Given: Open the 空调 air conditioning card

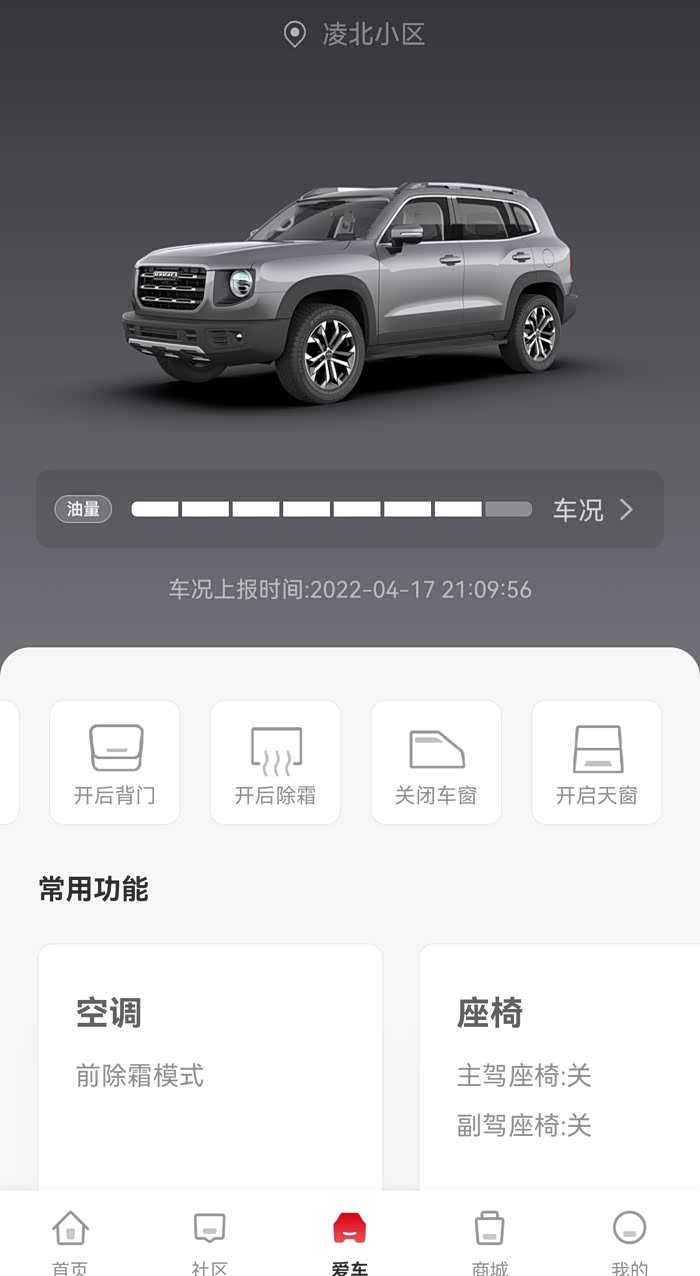Looking at the screenshot, I should tap(210, 1067).
